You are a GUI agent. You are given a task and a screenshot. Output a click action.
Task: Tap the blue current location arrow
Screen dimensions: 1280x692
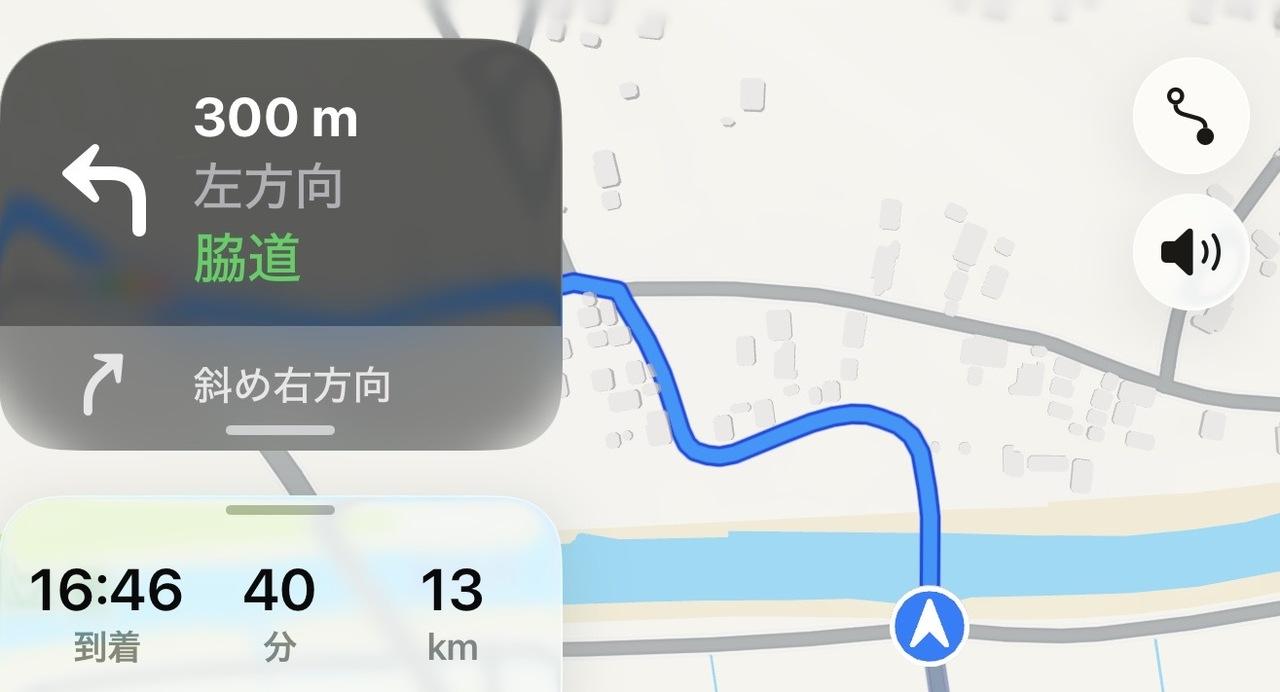pyautogui.click(x=929, y=626)
